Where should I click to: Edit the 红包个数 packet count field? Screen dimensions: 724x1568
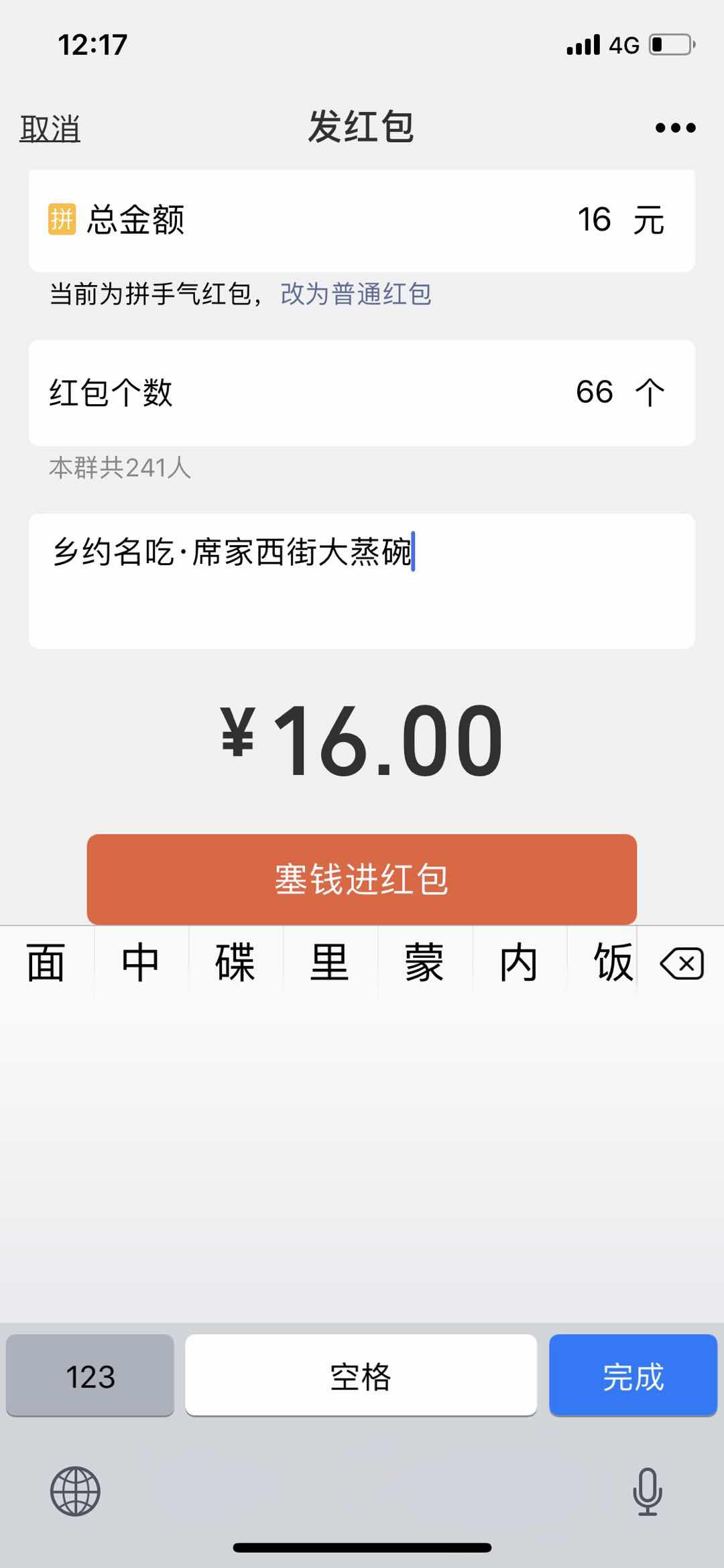(593, 393)
